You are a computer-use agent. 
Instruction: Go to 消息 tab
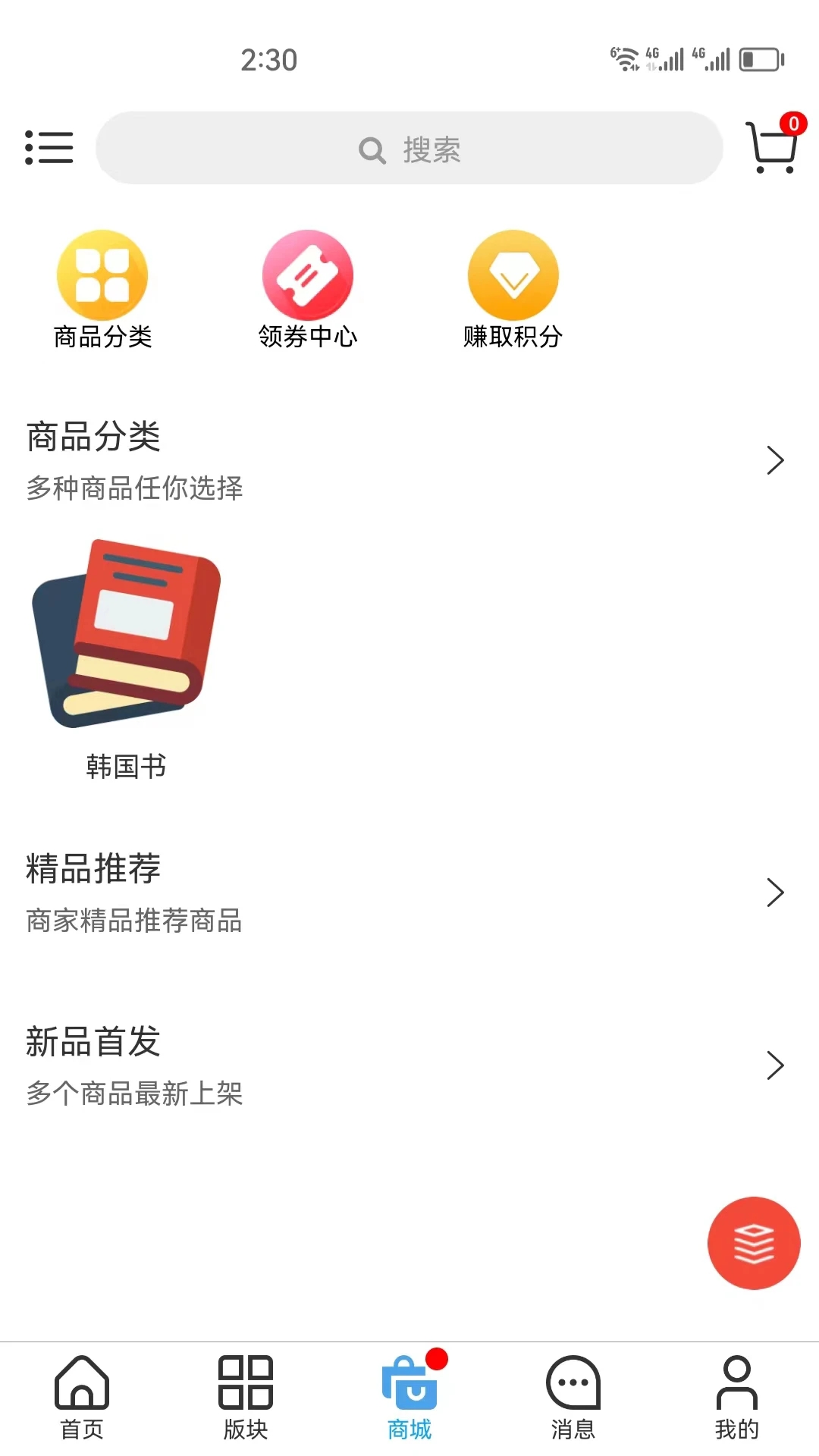(573, 1398)
